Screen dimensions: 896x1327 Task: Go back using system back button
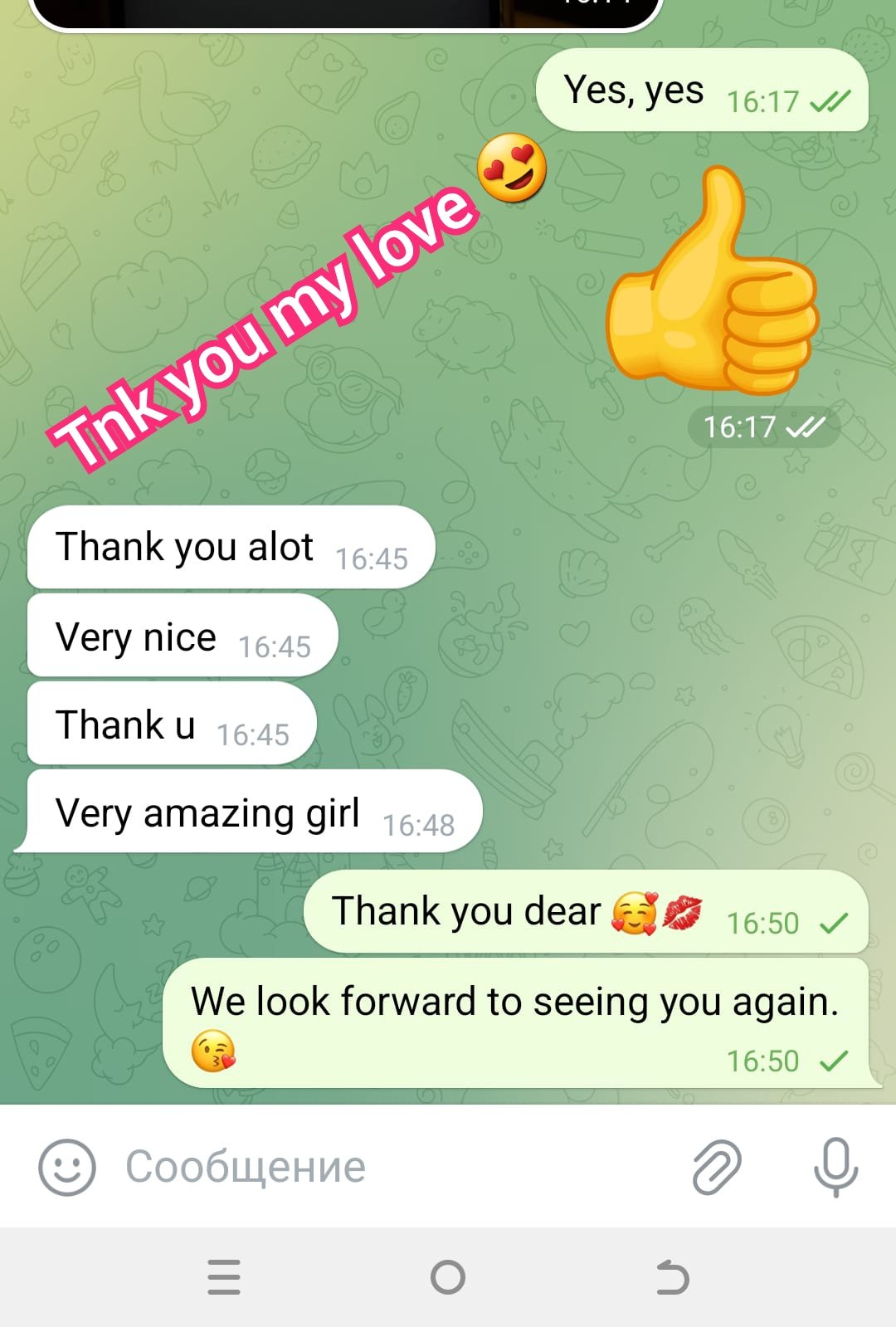pyautogui.click(x=672, y=1277)
